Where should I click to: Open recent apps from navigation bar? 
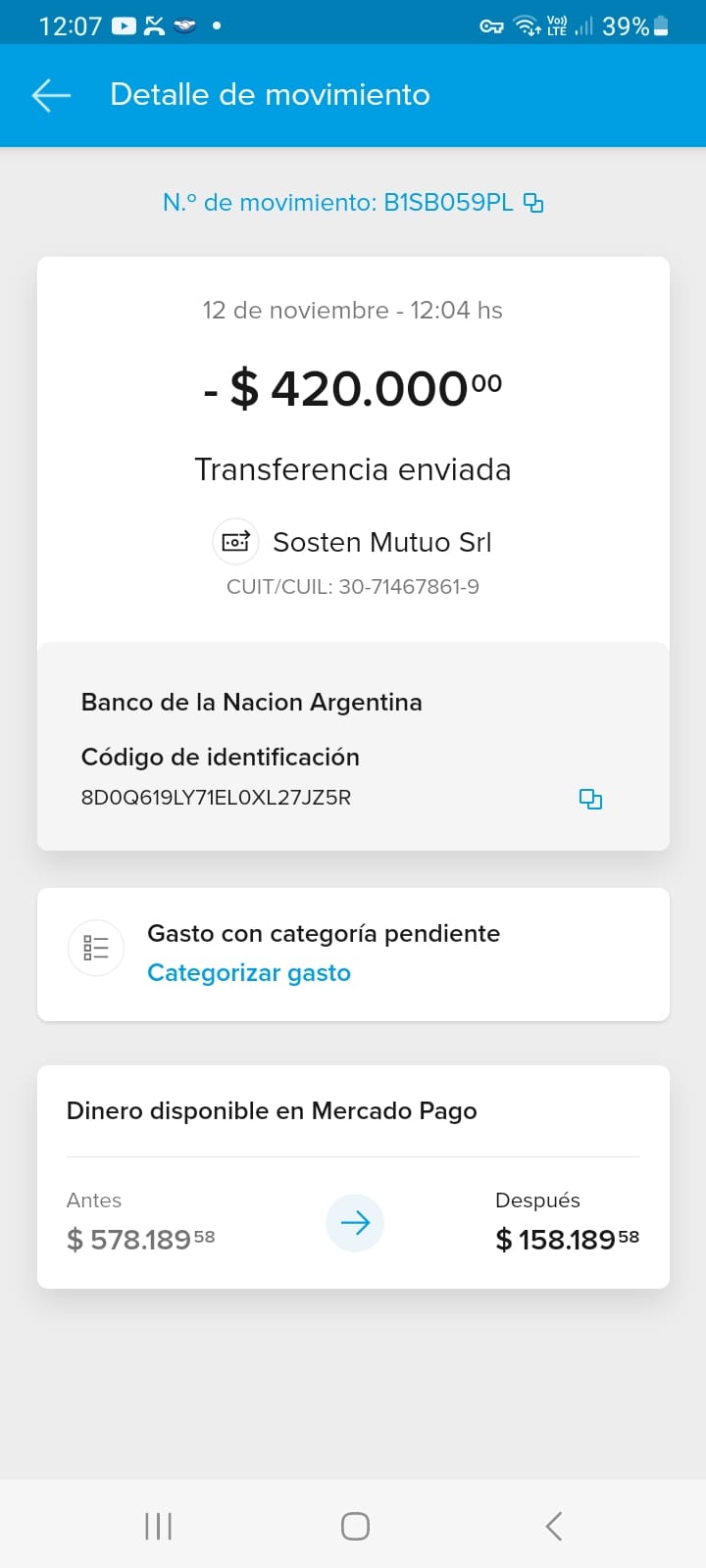coord(158,1526)
